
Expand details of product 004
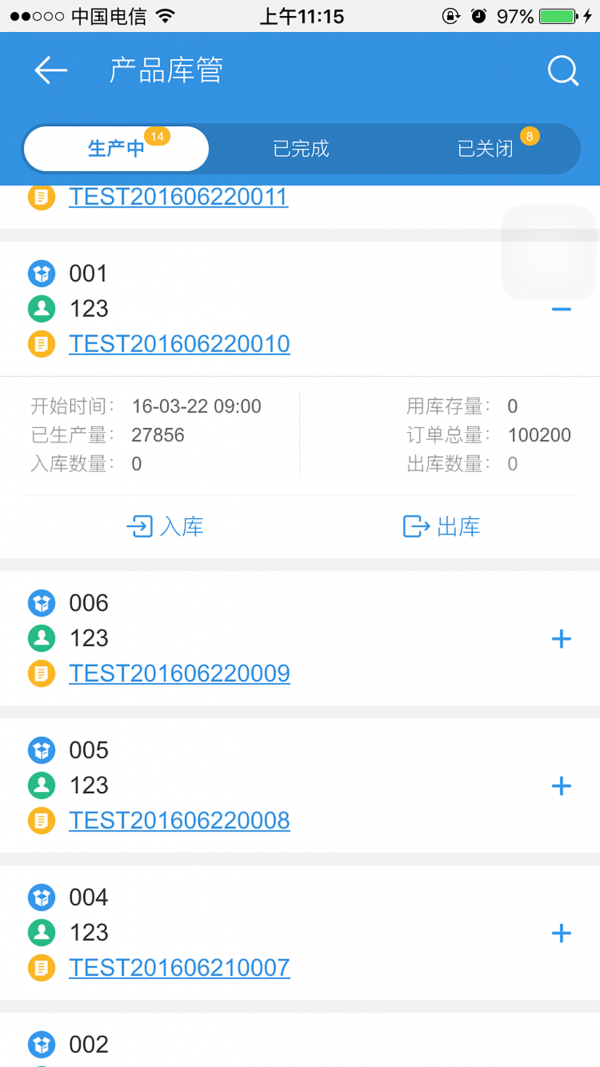561,933
